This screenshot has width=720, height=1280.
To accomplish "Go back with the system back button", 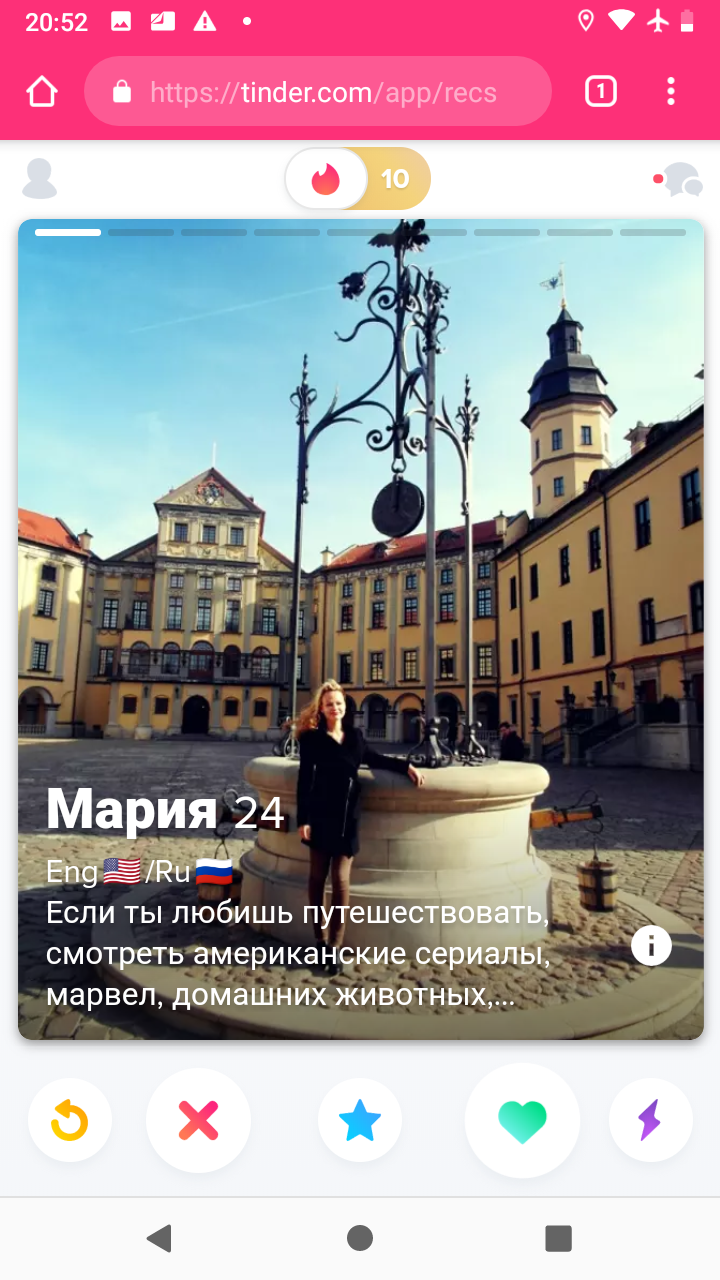I will [159, 1238].
